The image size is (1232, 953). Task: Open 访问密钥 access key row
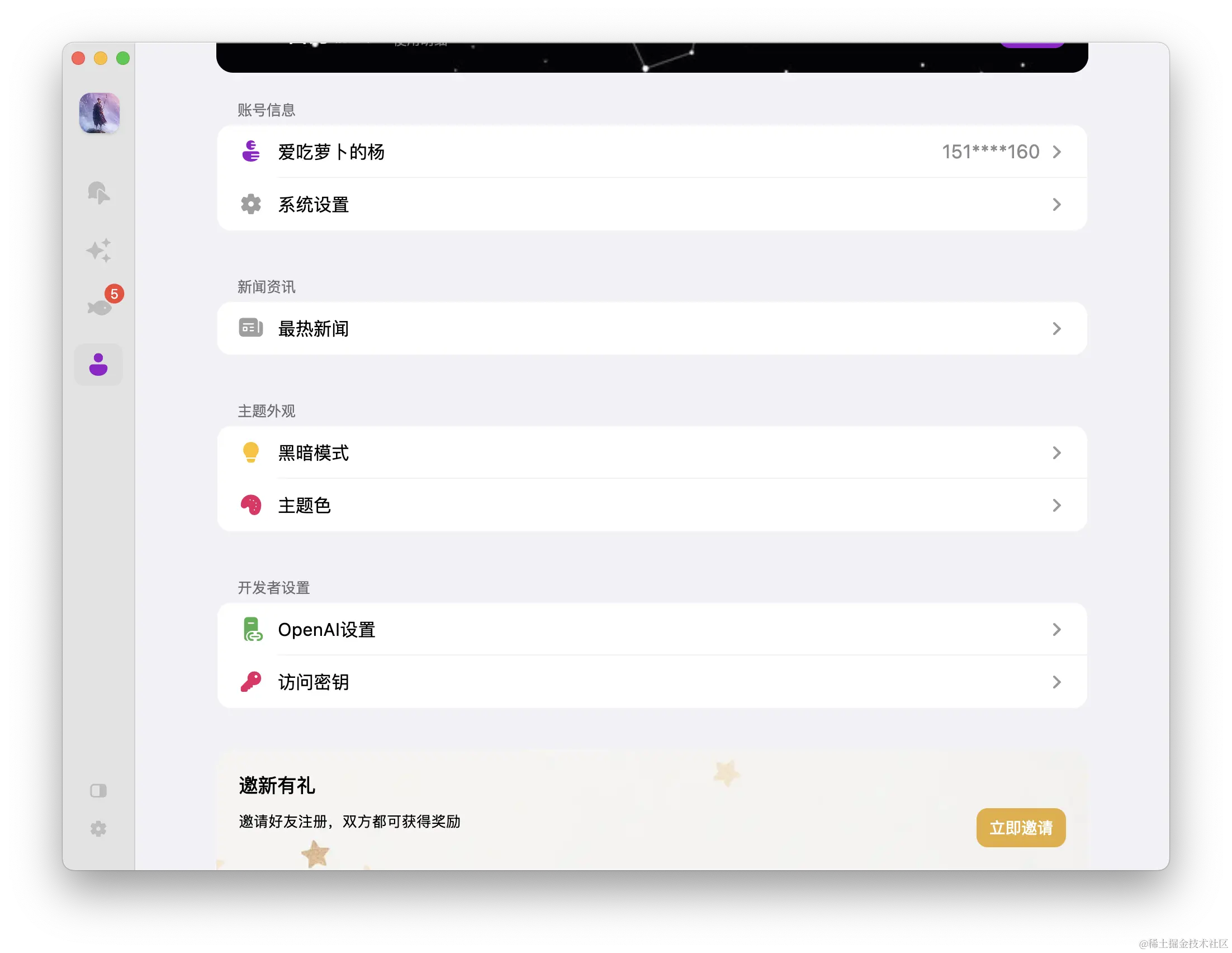pos(652,682)
